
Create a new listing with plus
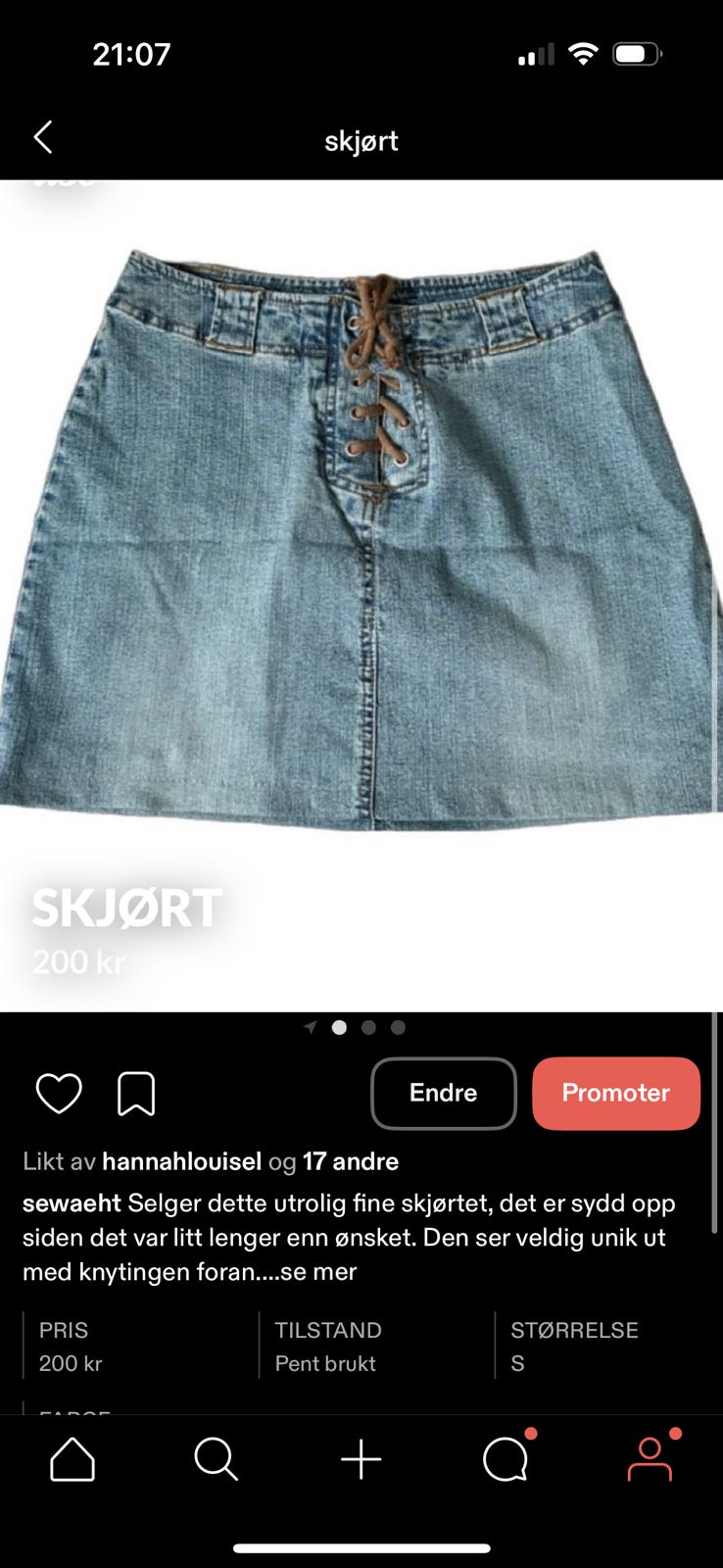coord(361,1459)
